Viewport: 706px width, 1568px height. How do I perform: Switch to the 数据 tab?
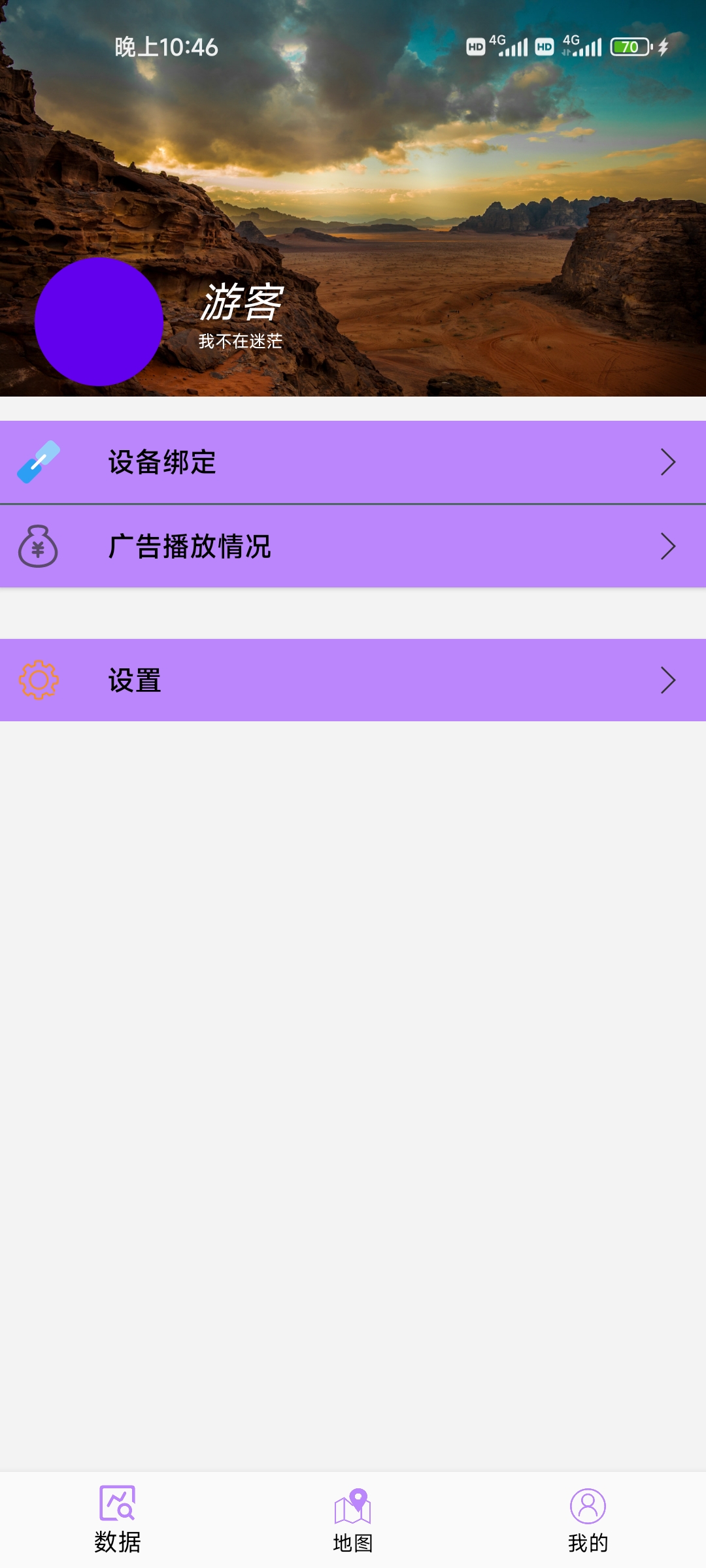[118, 1519]
